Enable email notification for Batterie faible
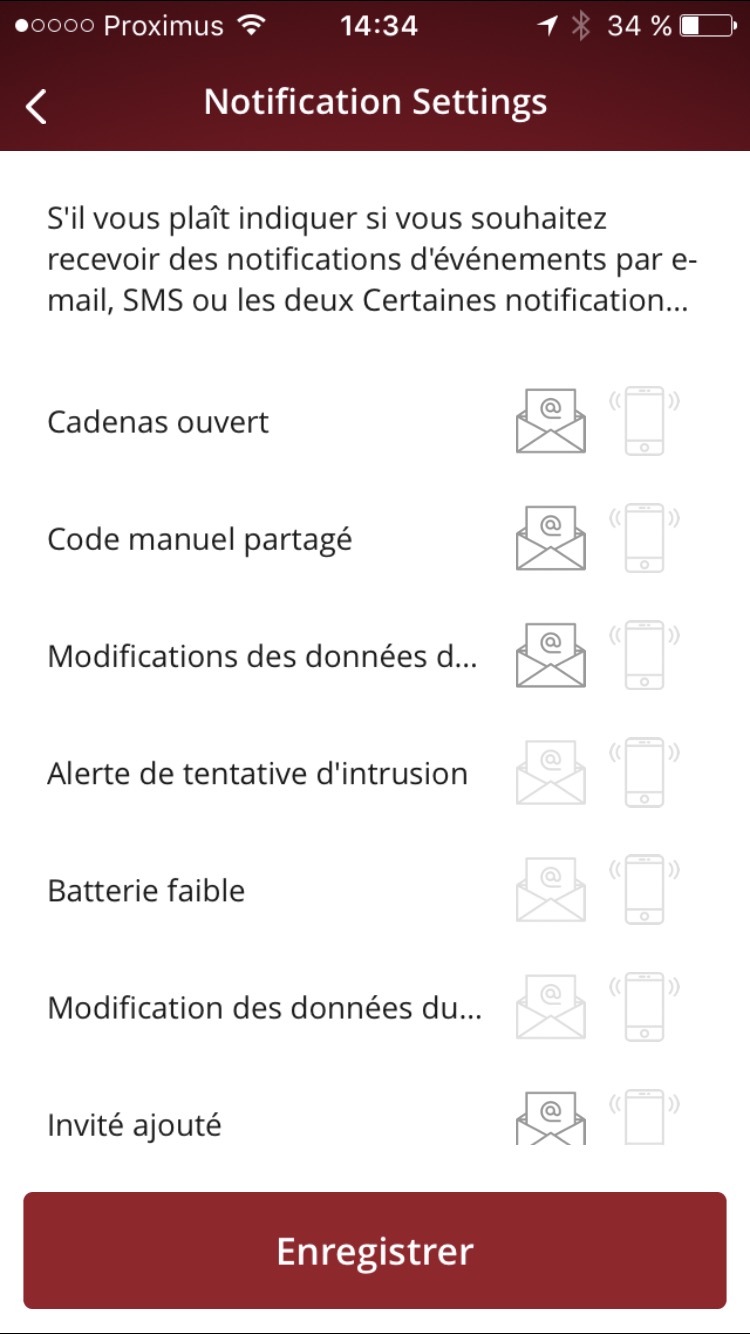This screenshot has height=1334, width=750. click(x=550, y=889)
